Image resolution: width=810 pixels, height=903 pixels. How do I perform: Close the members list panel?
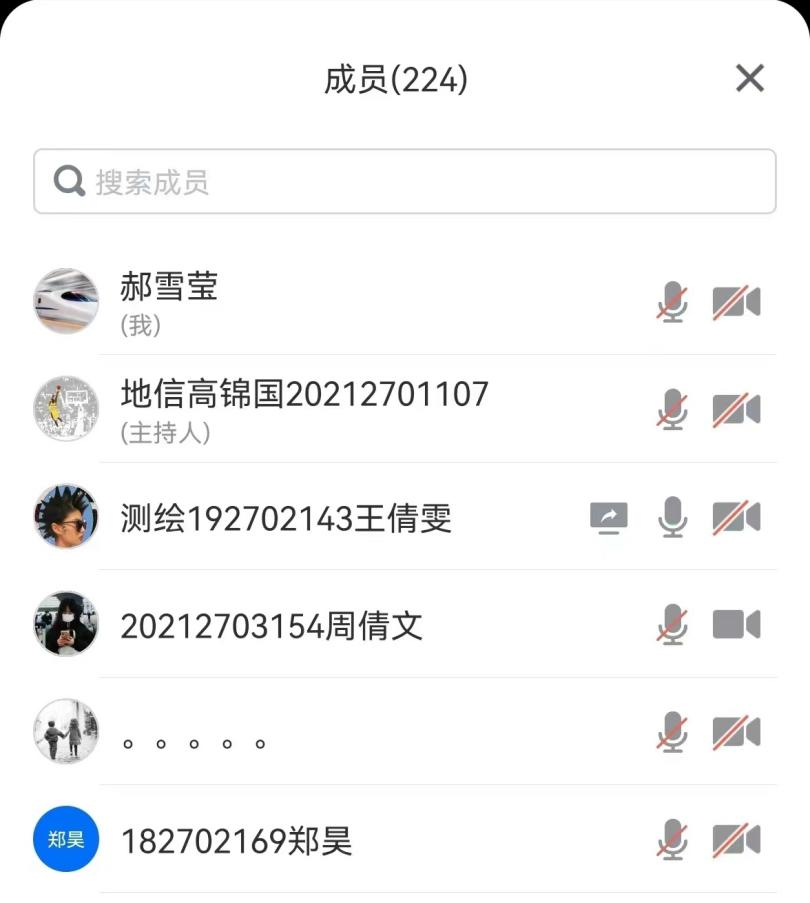749,78
